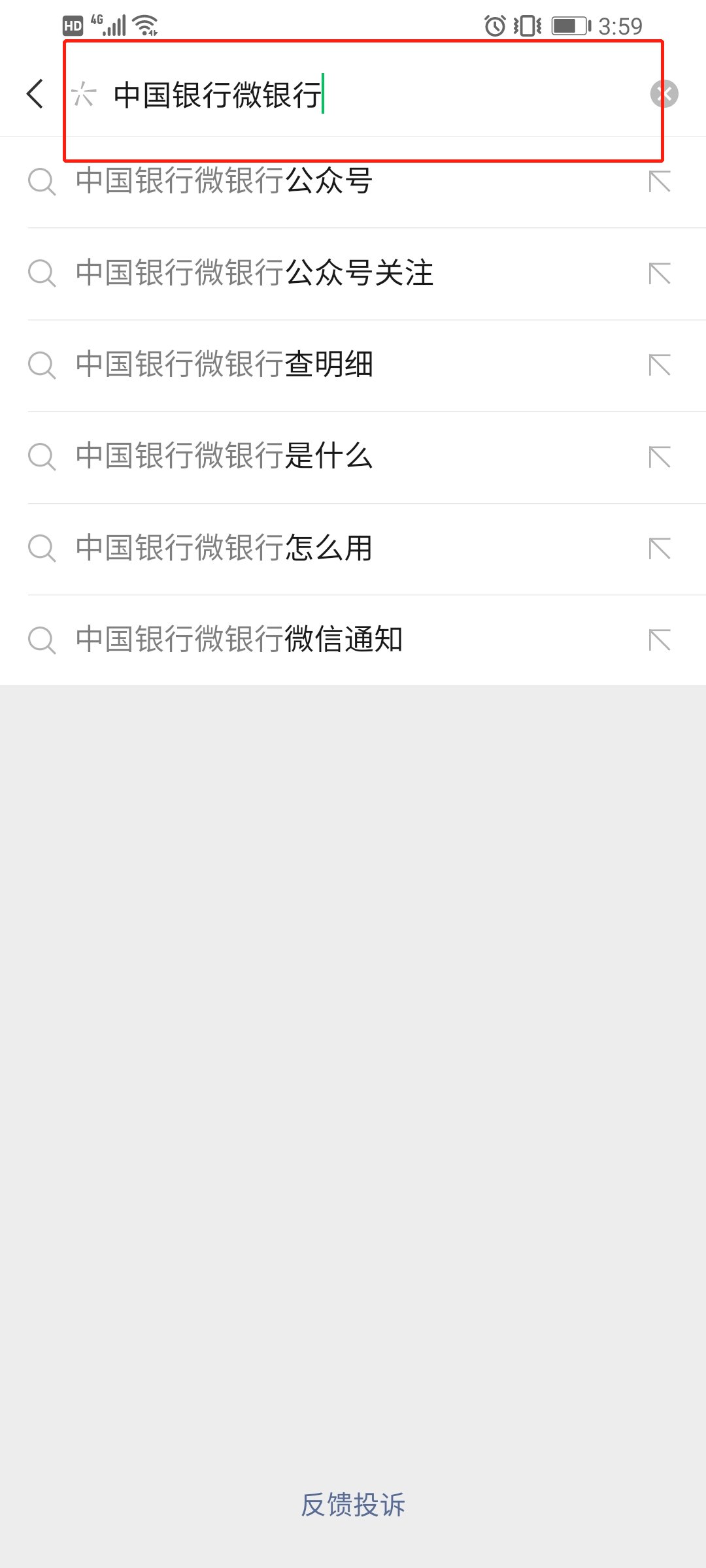Tap the back arrow to exit search

pos(35,94)
